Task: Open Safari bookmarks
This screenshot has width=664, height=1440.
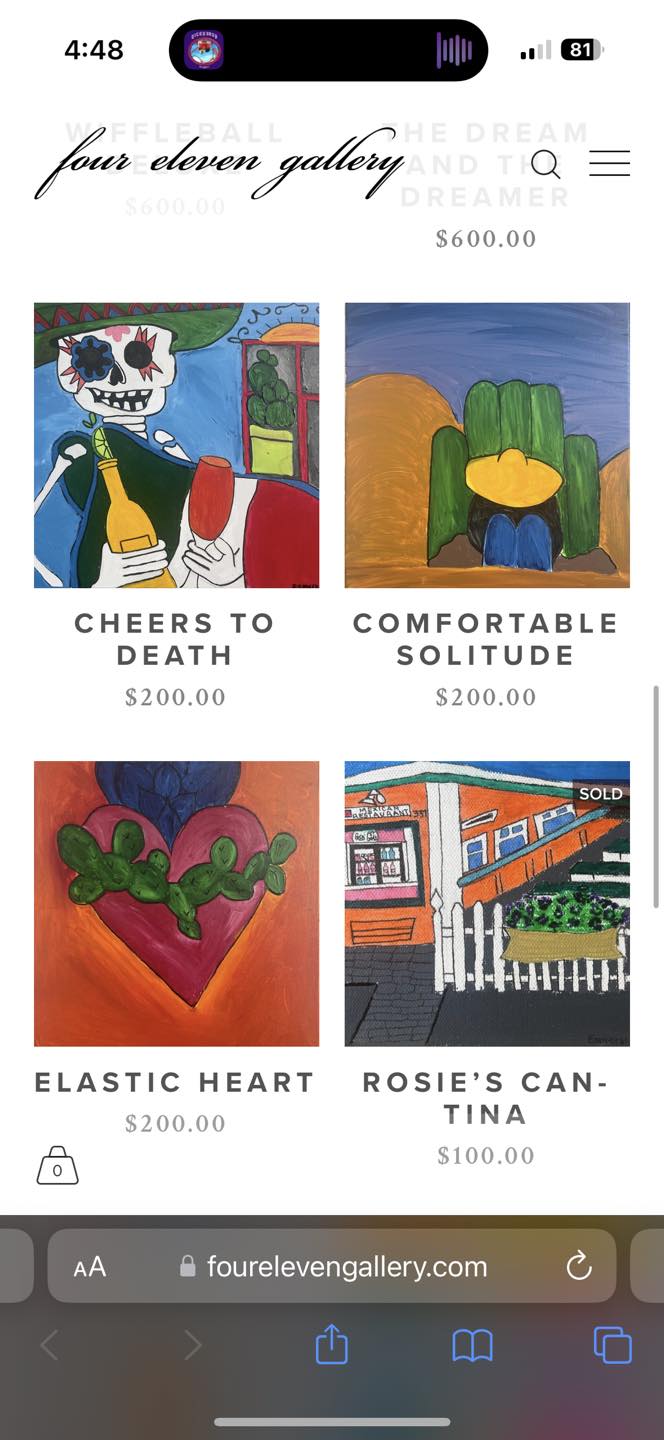Action: (472, 1345)
